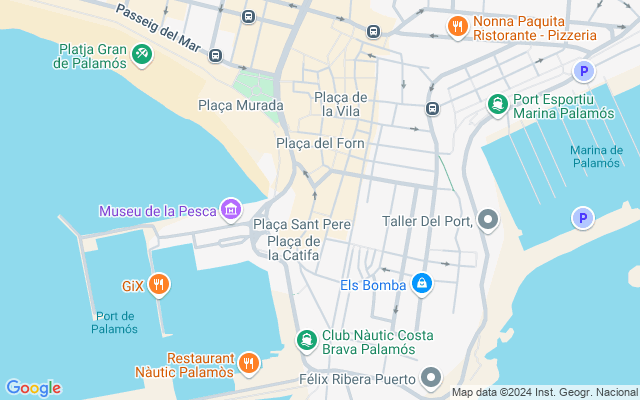
Task: Tap the Port Esportiu Marina Palamós marker
Action: pyautogui.click(x=497, y=105)
